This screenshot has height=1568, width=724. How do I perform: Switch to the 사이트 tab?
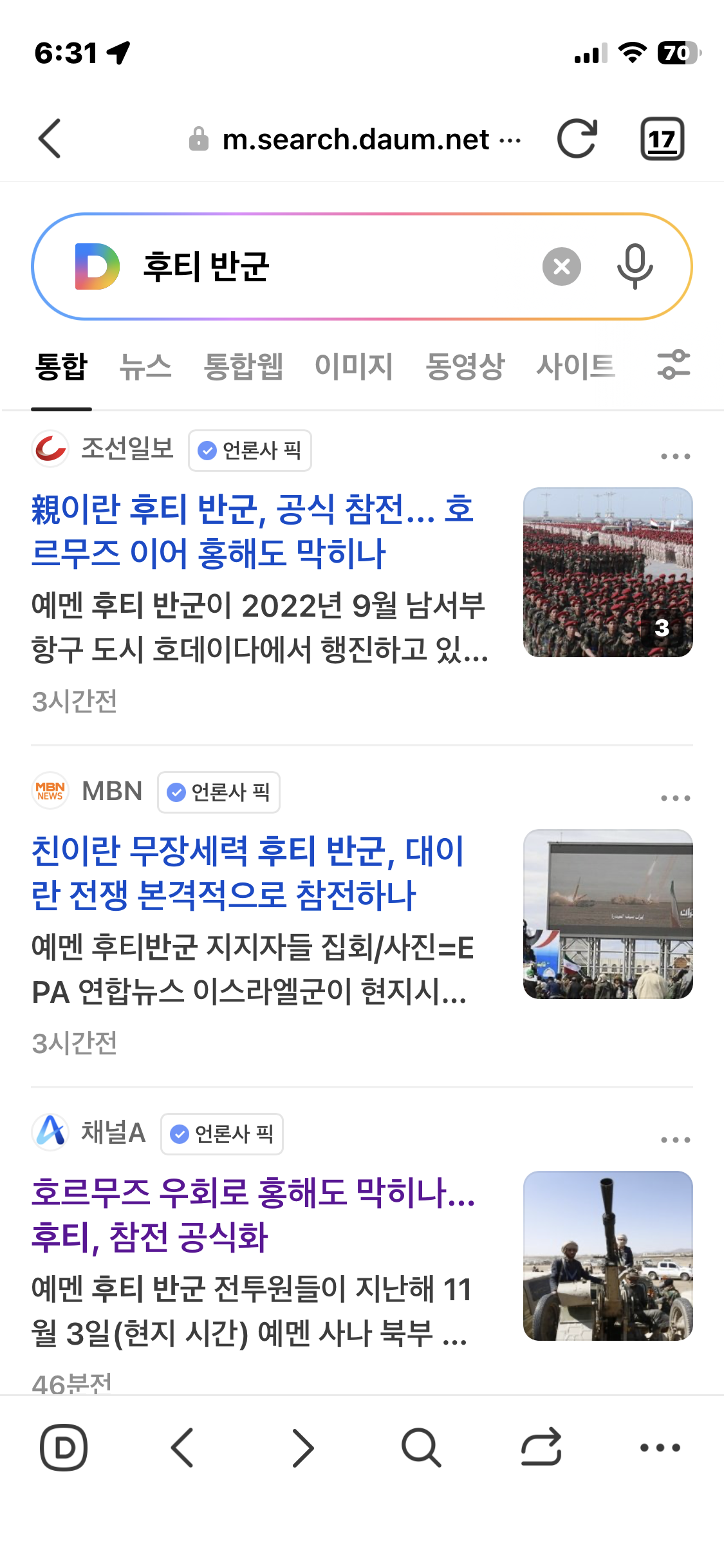click(x=575, y=367)
